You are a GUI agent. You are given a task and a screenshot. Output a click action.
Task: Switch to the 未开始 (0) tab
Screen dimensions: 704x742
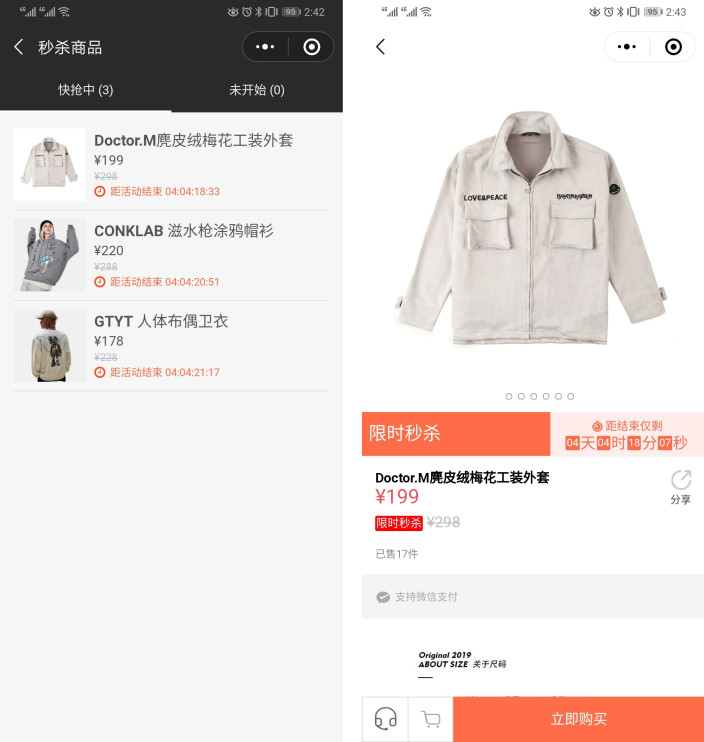pyautogui.click(x=257, y=90)
